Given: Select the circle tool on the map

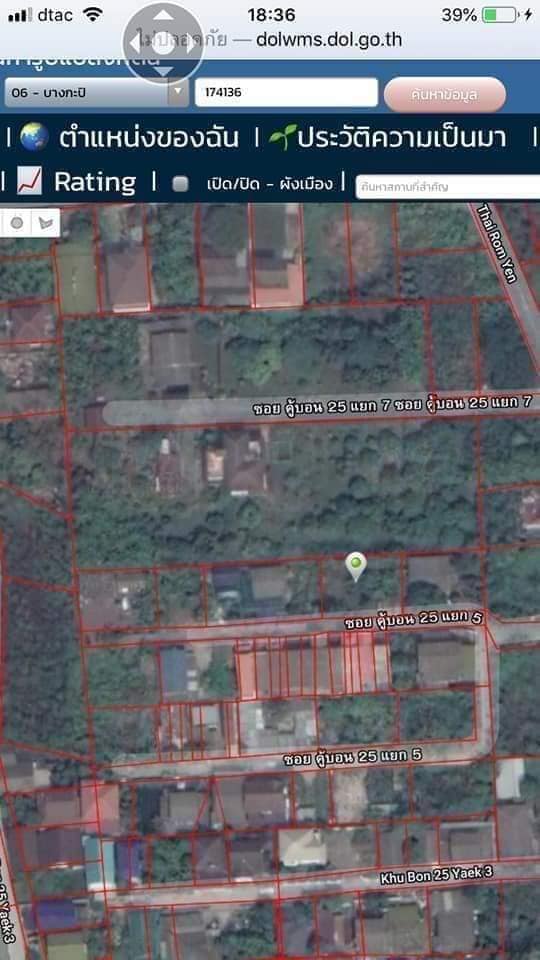Looking at the screenshot, I should (x=17, y=223).
